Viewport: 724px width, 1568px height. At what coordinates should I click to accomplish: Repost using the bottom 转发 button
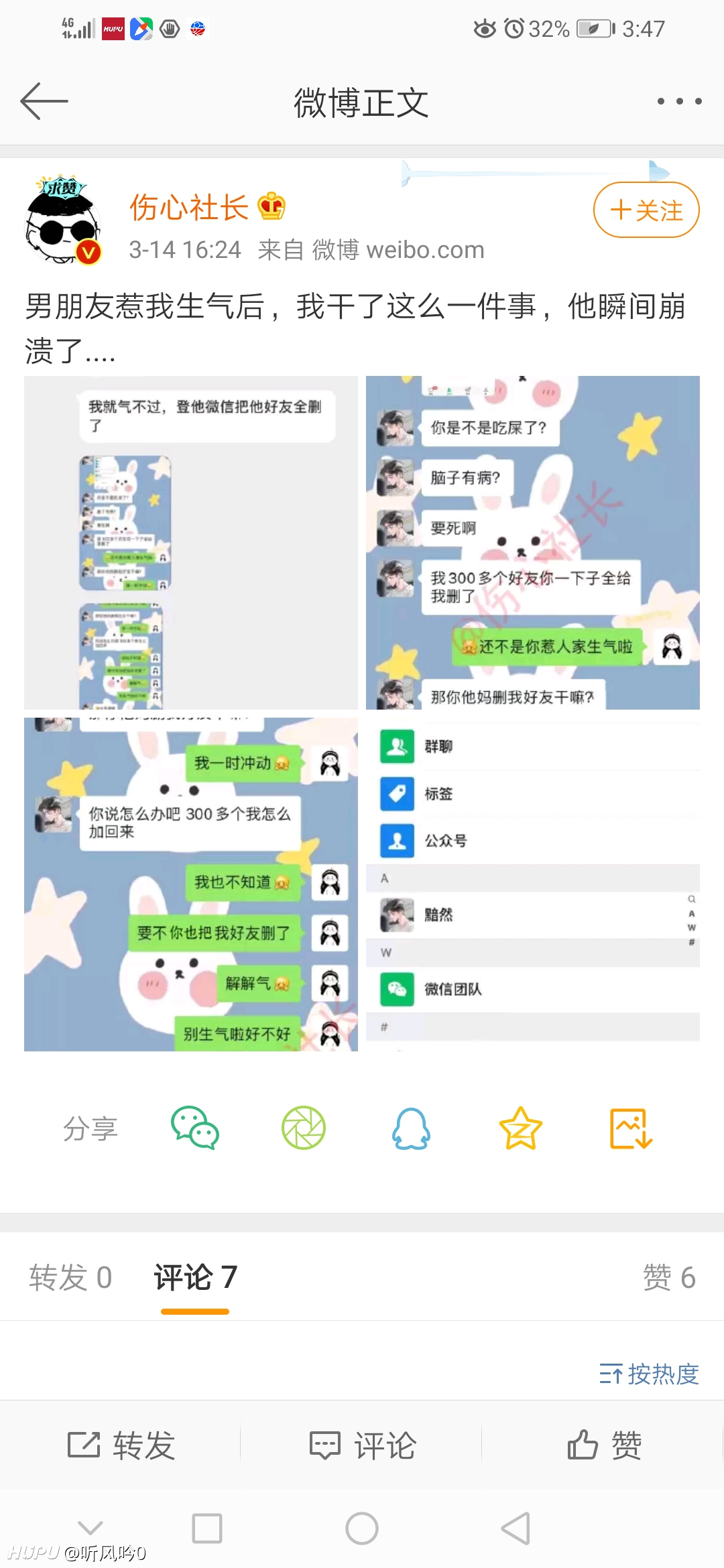click(x=121, y=1445)
